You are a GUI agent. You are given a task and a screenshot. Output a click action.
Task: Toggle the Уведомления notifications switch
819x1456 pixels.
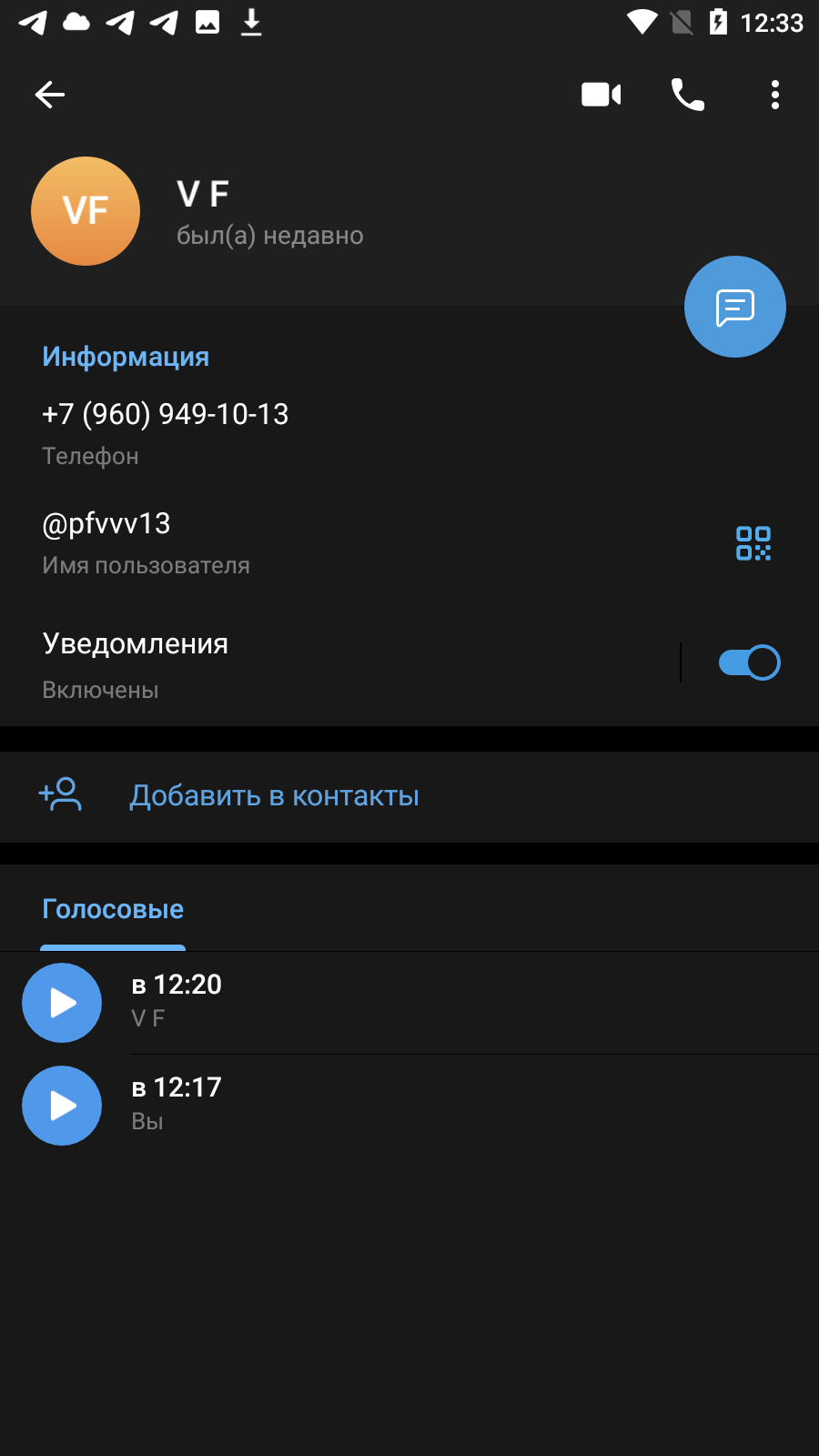click(750, 662)
